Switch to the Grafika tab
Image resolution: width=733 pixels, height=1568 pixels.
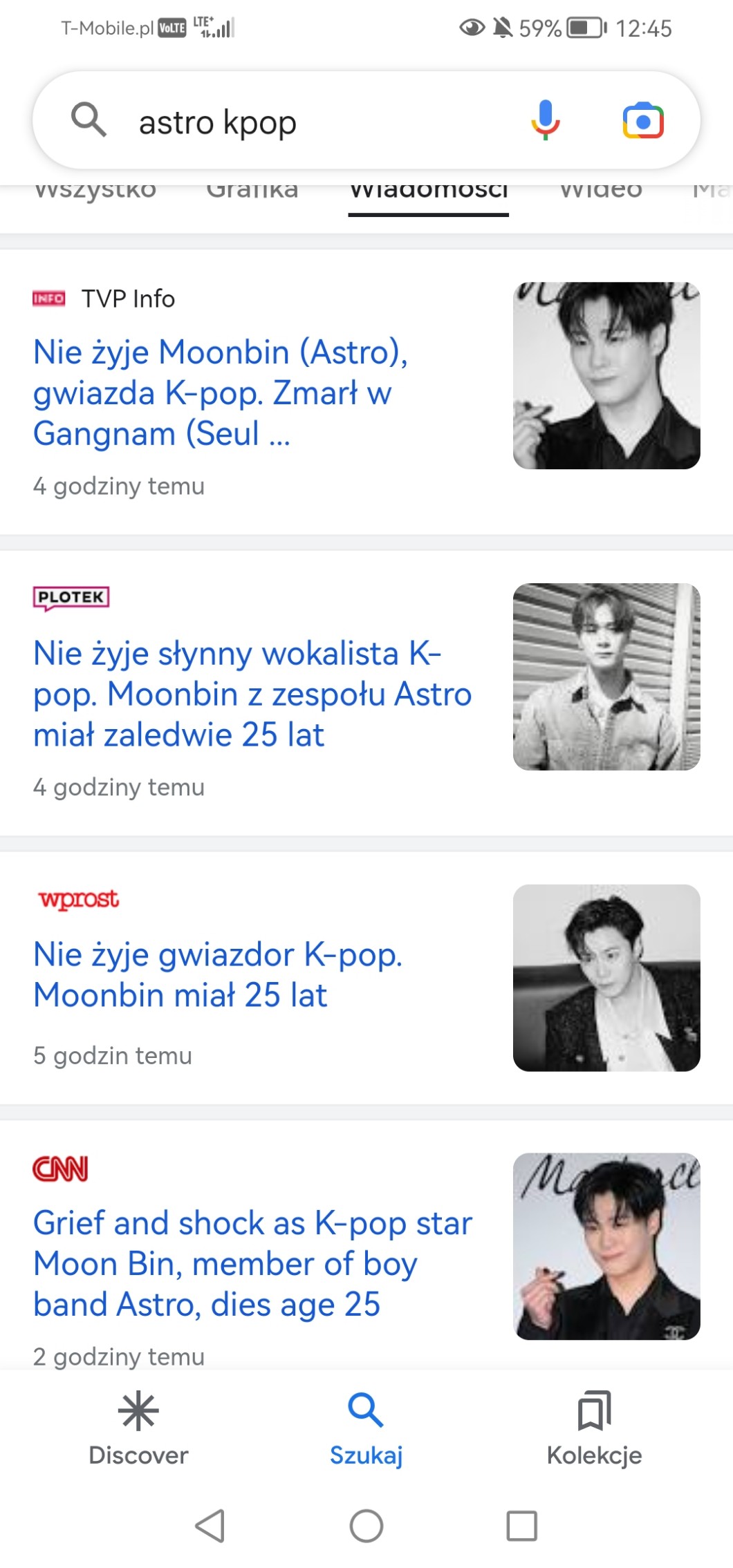point(252,191)
